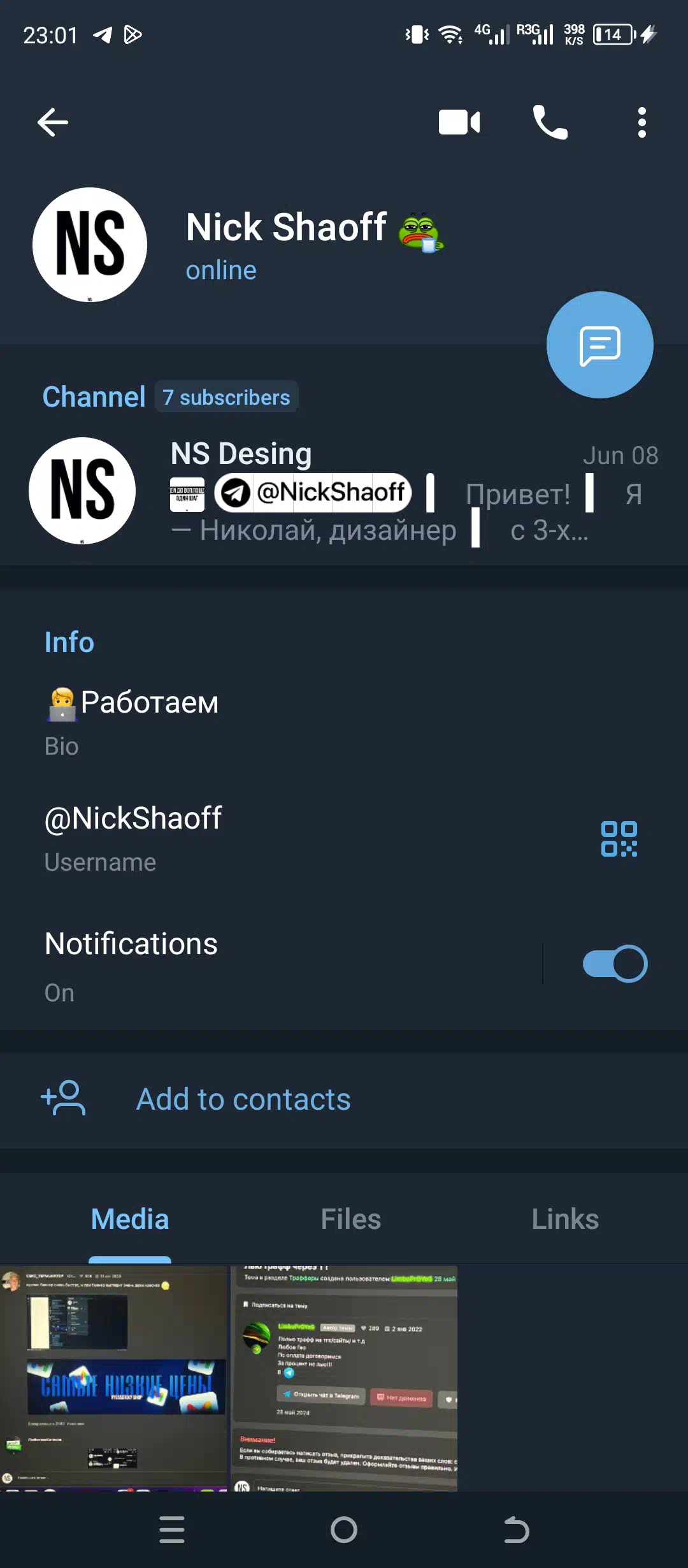The height and width of the screenshot is (1568, 688).
Task: Open the three-dot overflow menu
Action: coord(641,122)
